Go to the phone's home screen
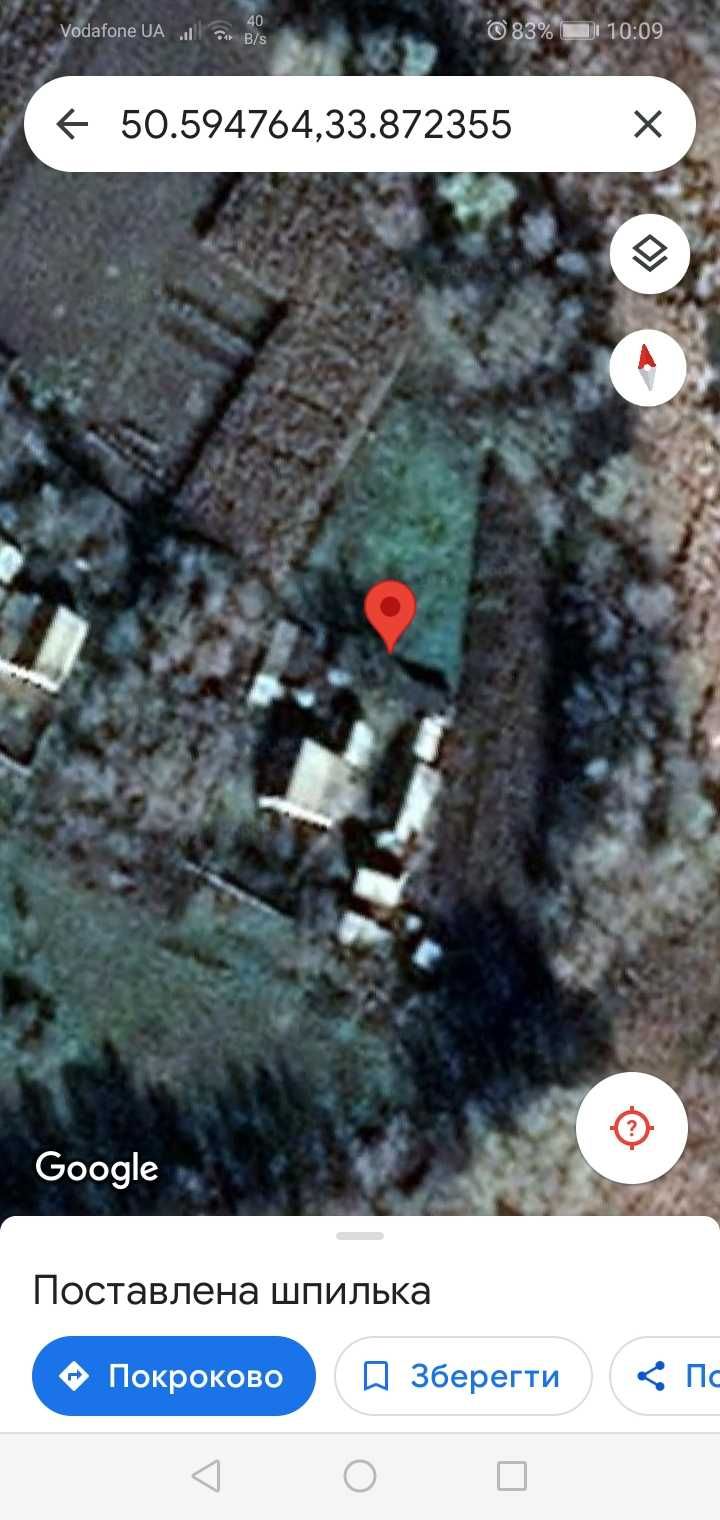Screen dimensions: 720x1520 click(x=360, y=1476)
